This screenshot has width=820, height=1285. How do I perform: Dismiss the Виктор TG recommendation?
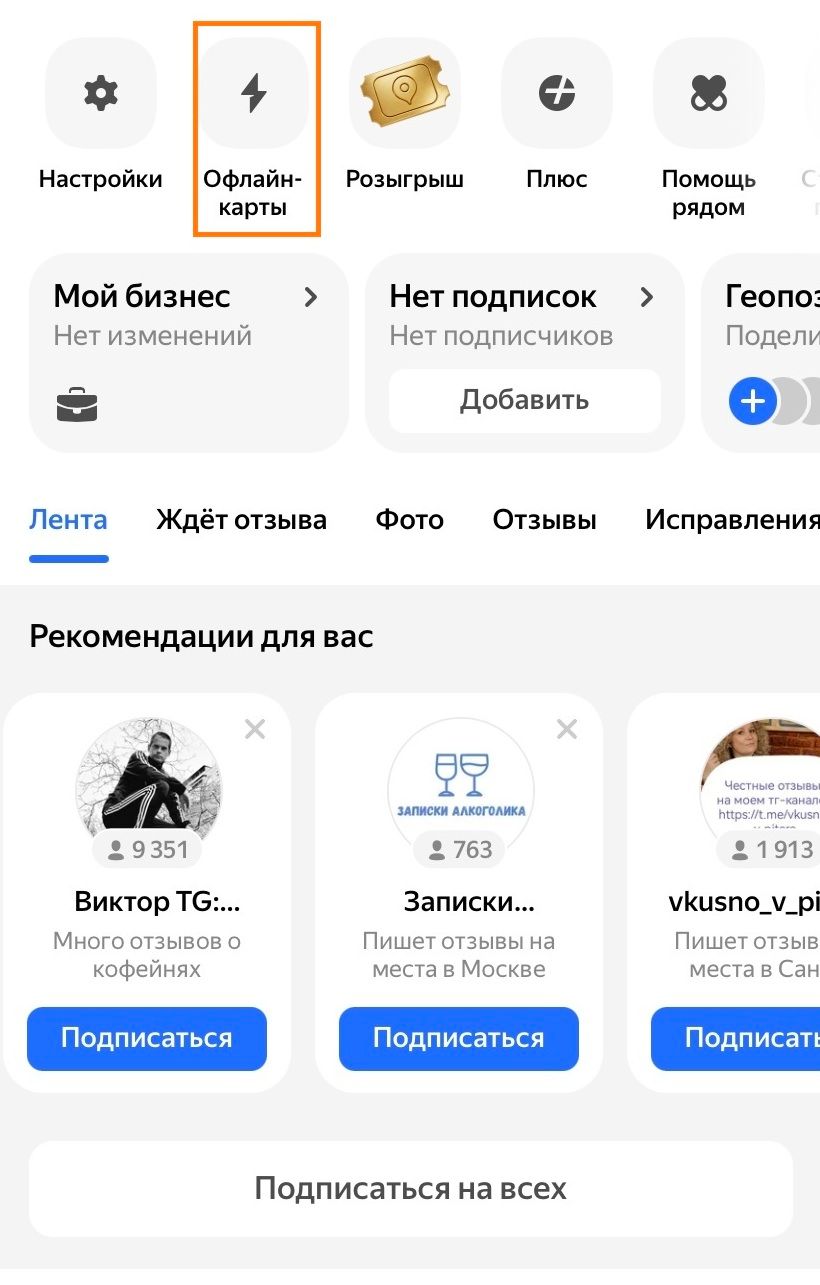coord(255,730)
